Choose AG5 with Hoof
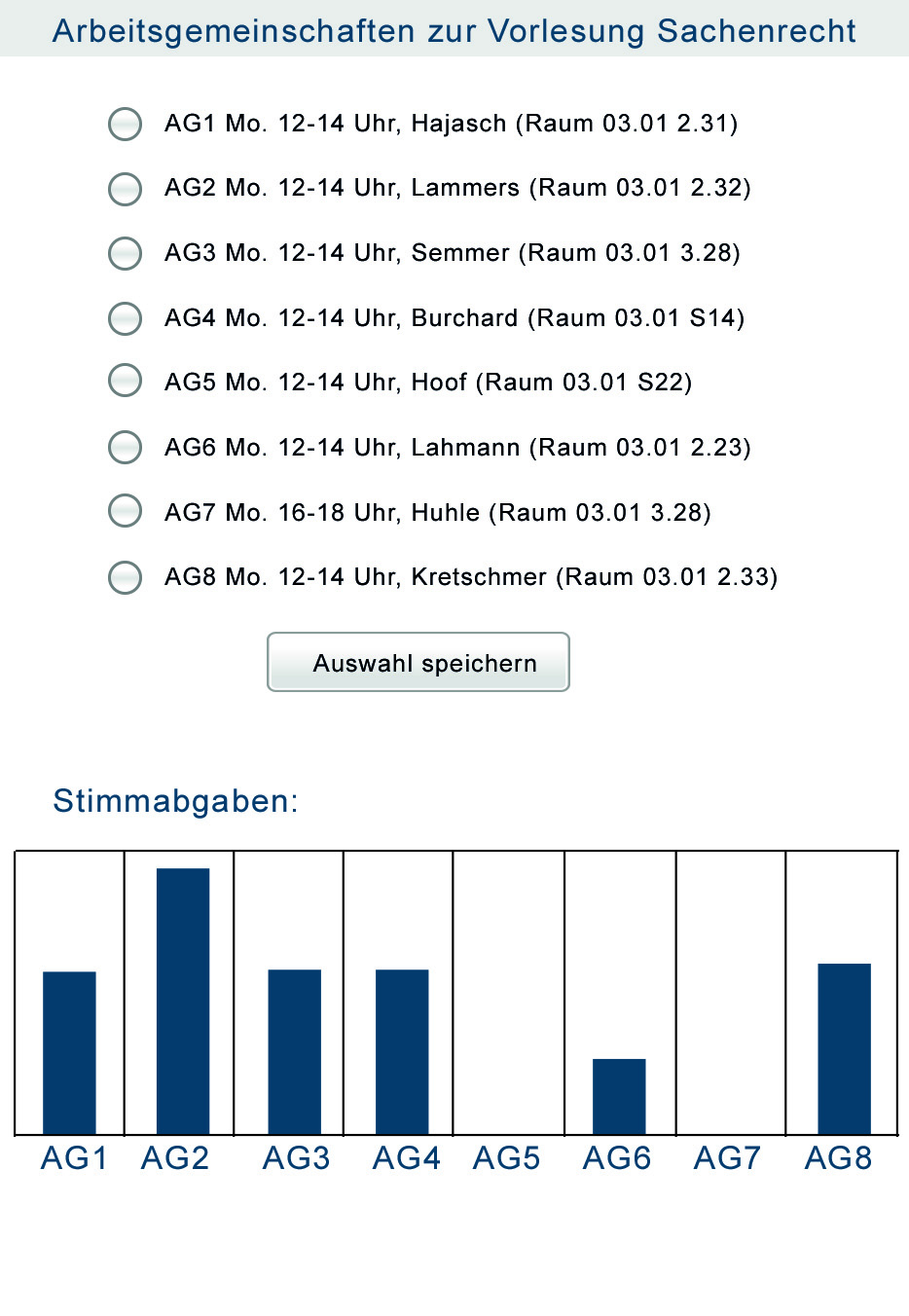This screenshot has height=1316, width=909. point(125,382)
